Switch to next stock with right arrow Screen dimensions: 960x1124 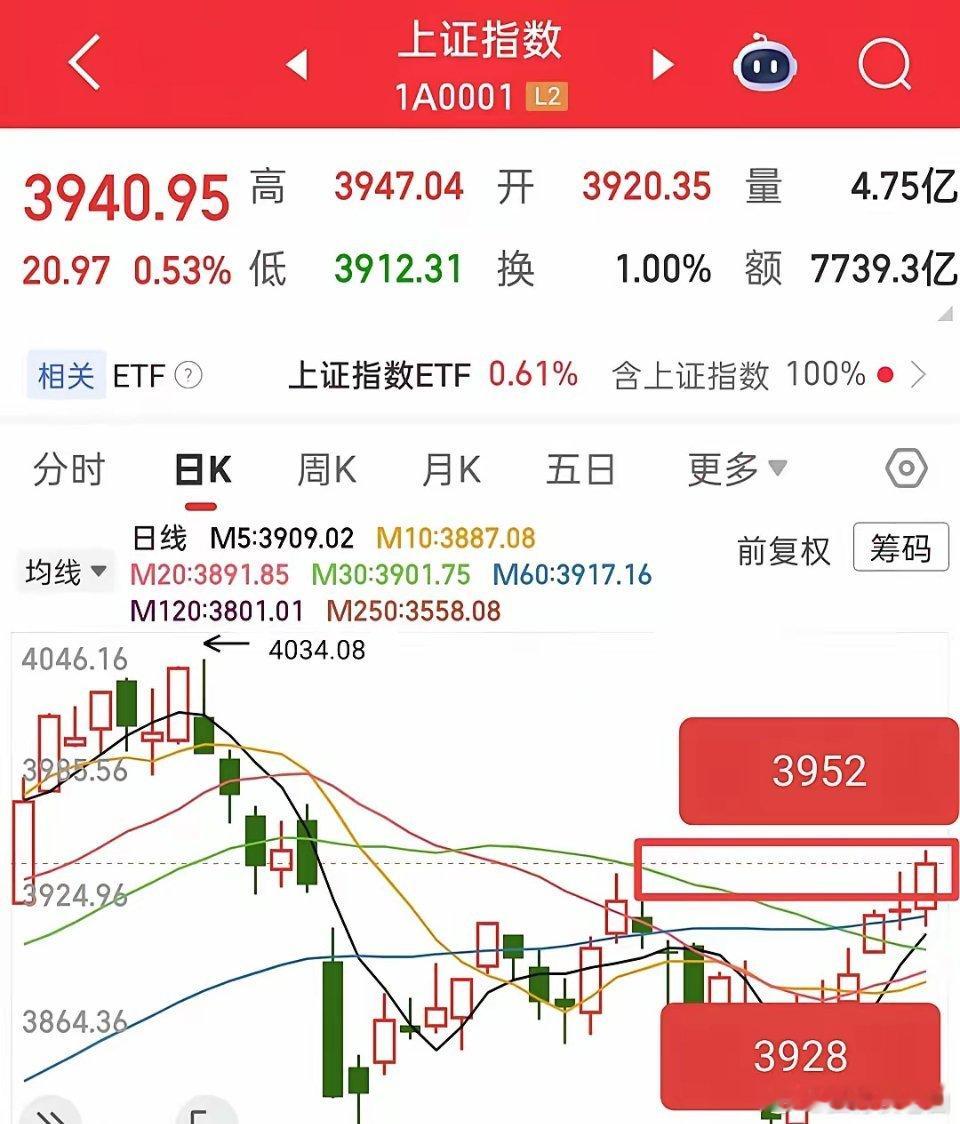point(662,62)
